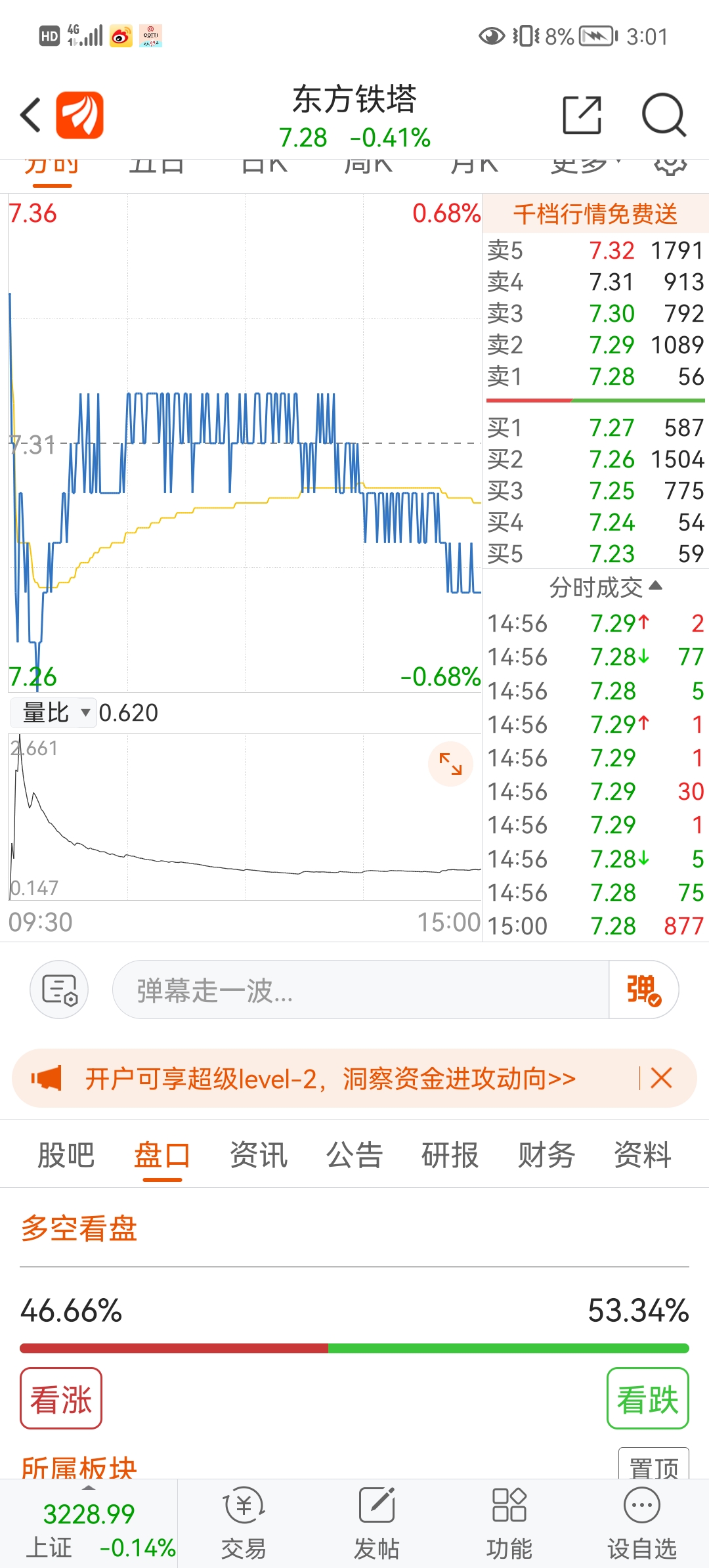Switch to the 股吧 tab
The image size is (709, 1568).
pos(66,1155)
